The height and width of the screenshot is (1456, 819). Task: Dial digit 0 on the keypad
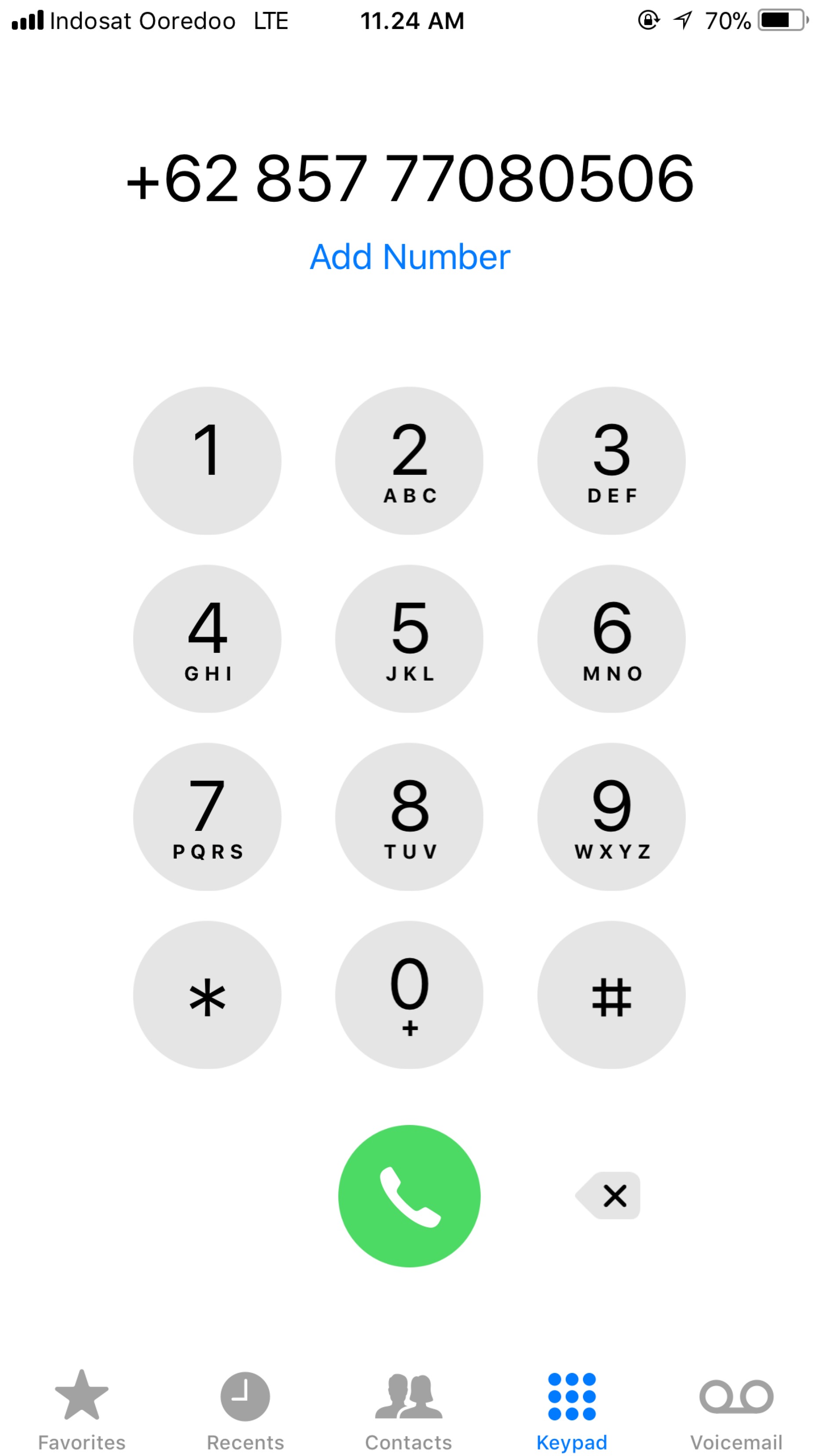click(409, 995)
